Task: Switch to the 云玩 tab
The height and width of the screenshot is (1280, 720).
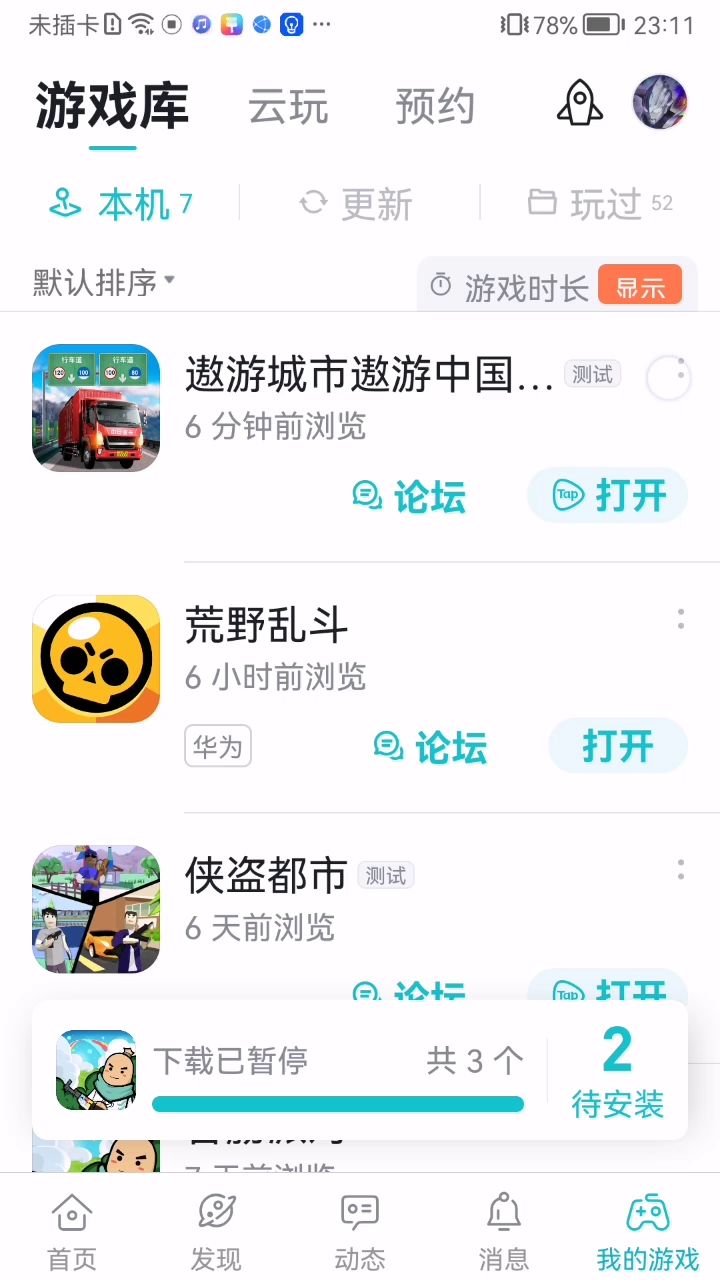Action: pos(288,107)
